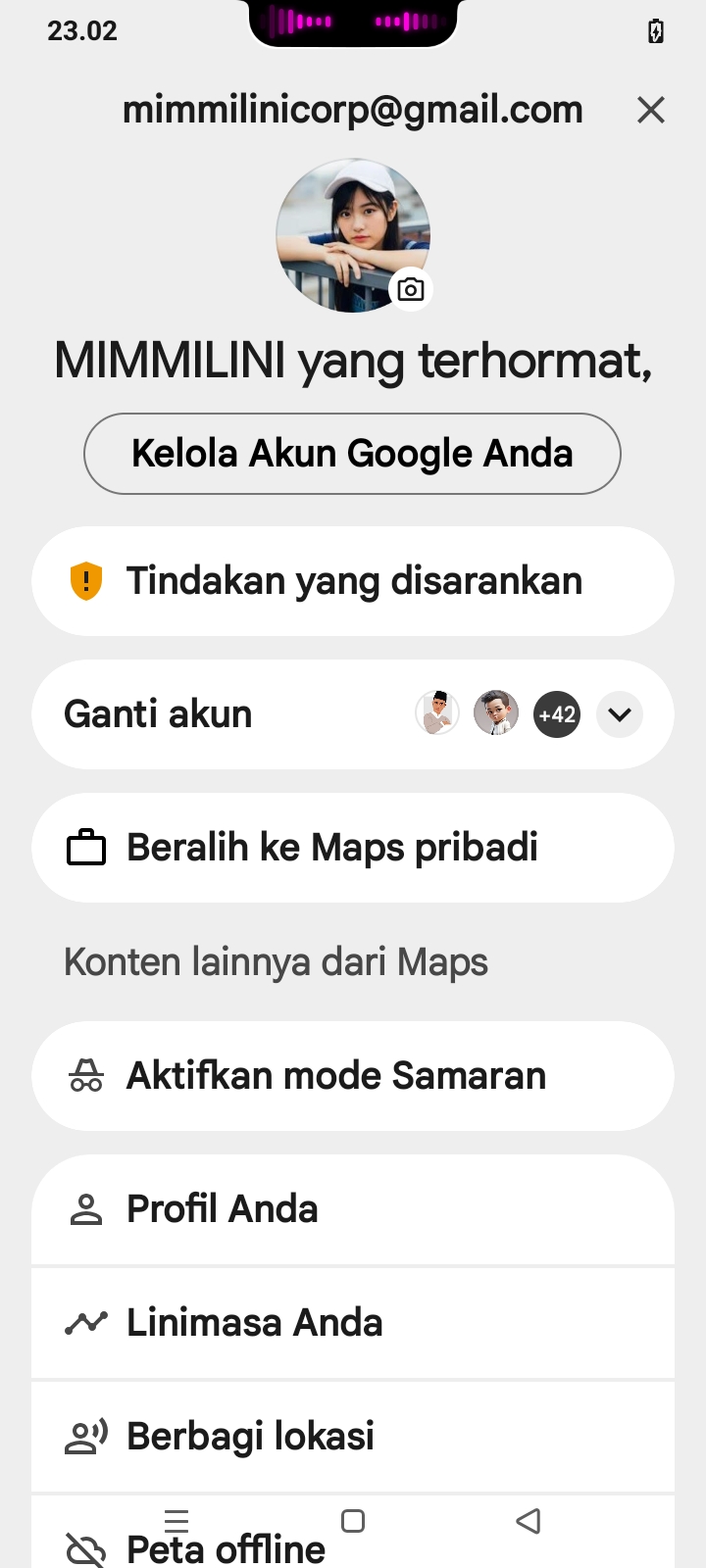Screen dimensions: 706x1568
Task: Open Tindakan yang disarankan
Action: (352, 581)
